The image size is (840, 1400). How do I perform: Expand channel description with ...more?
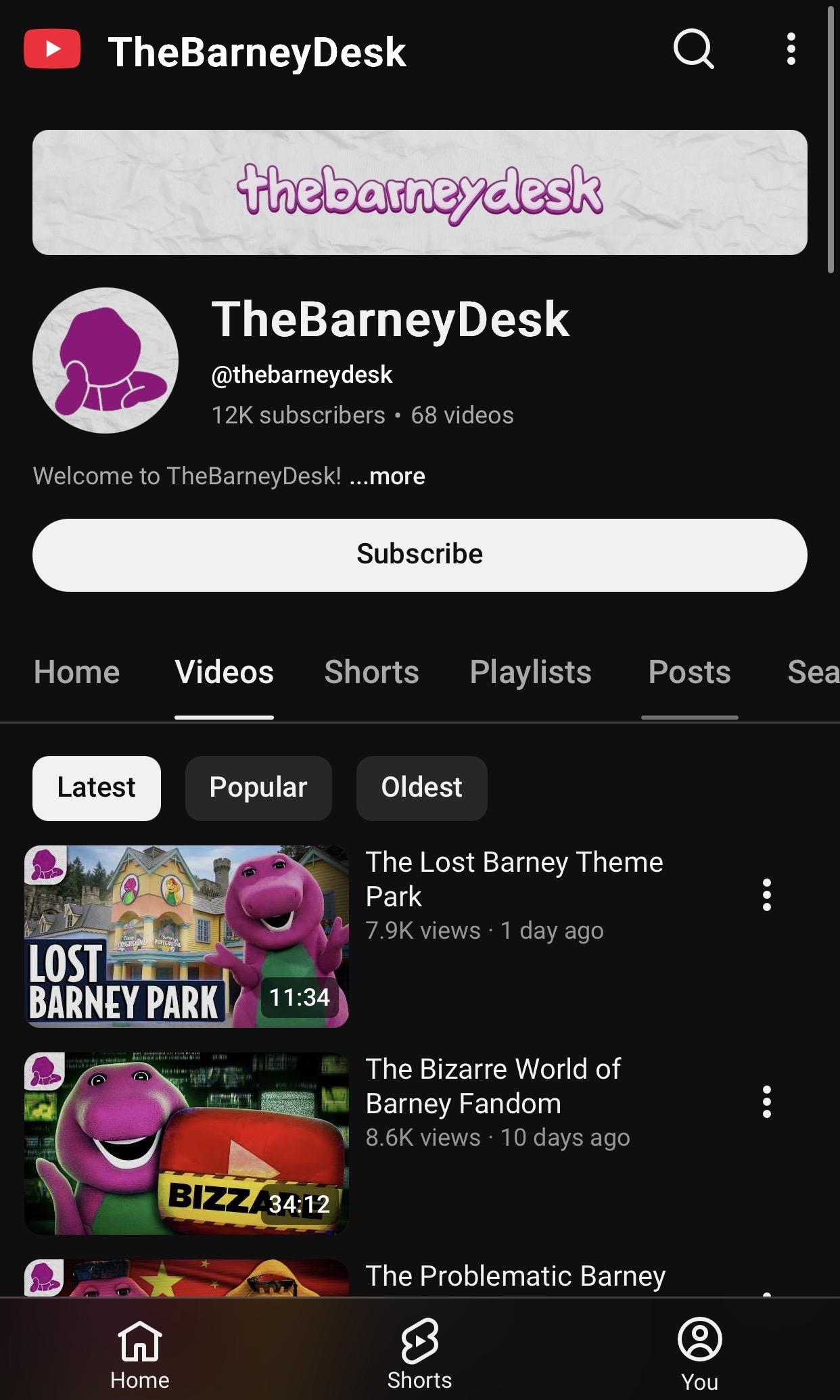[388, 476]
